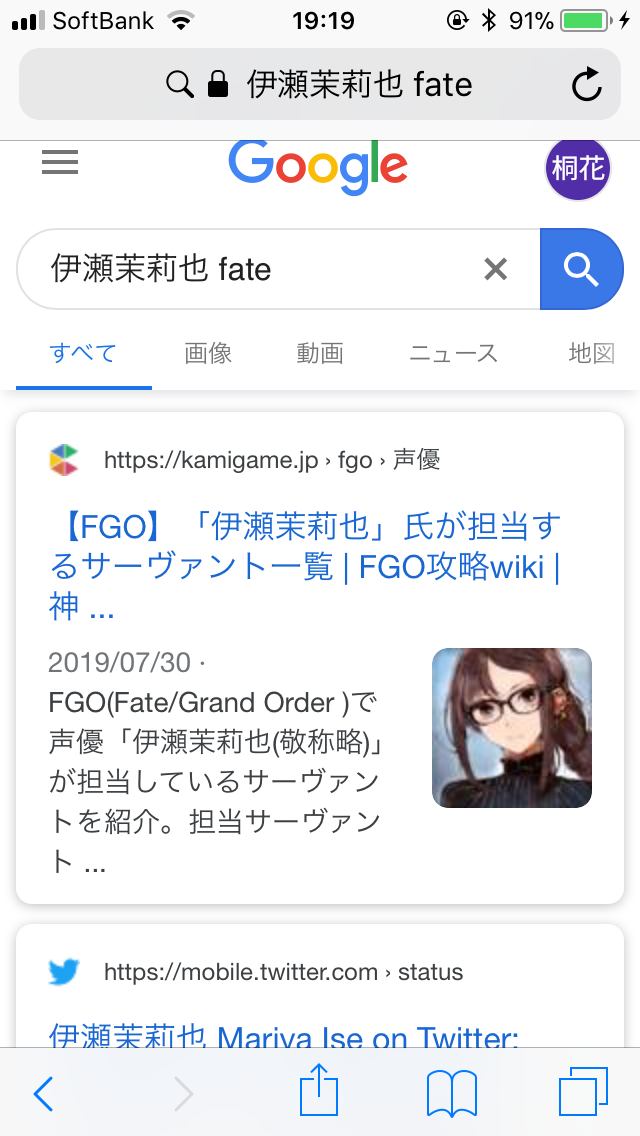Clear the search query text
This screenshot has height=1136, width=640.
click(496, 269)
